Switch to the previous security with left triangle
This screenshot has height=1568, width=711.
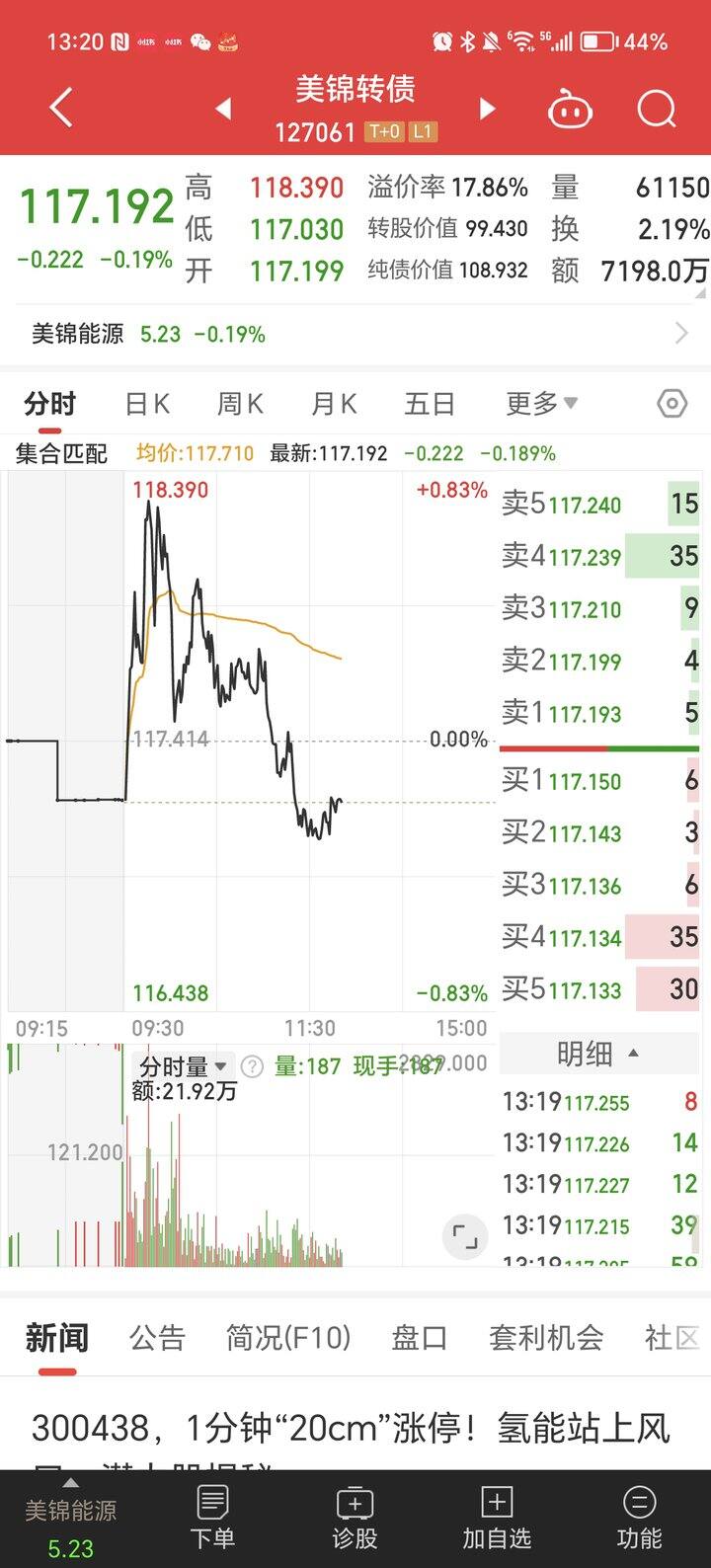click(x=223, y=109)
